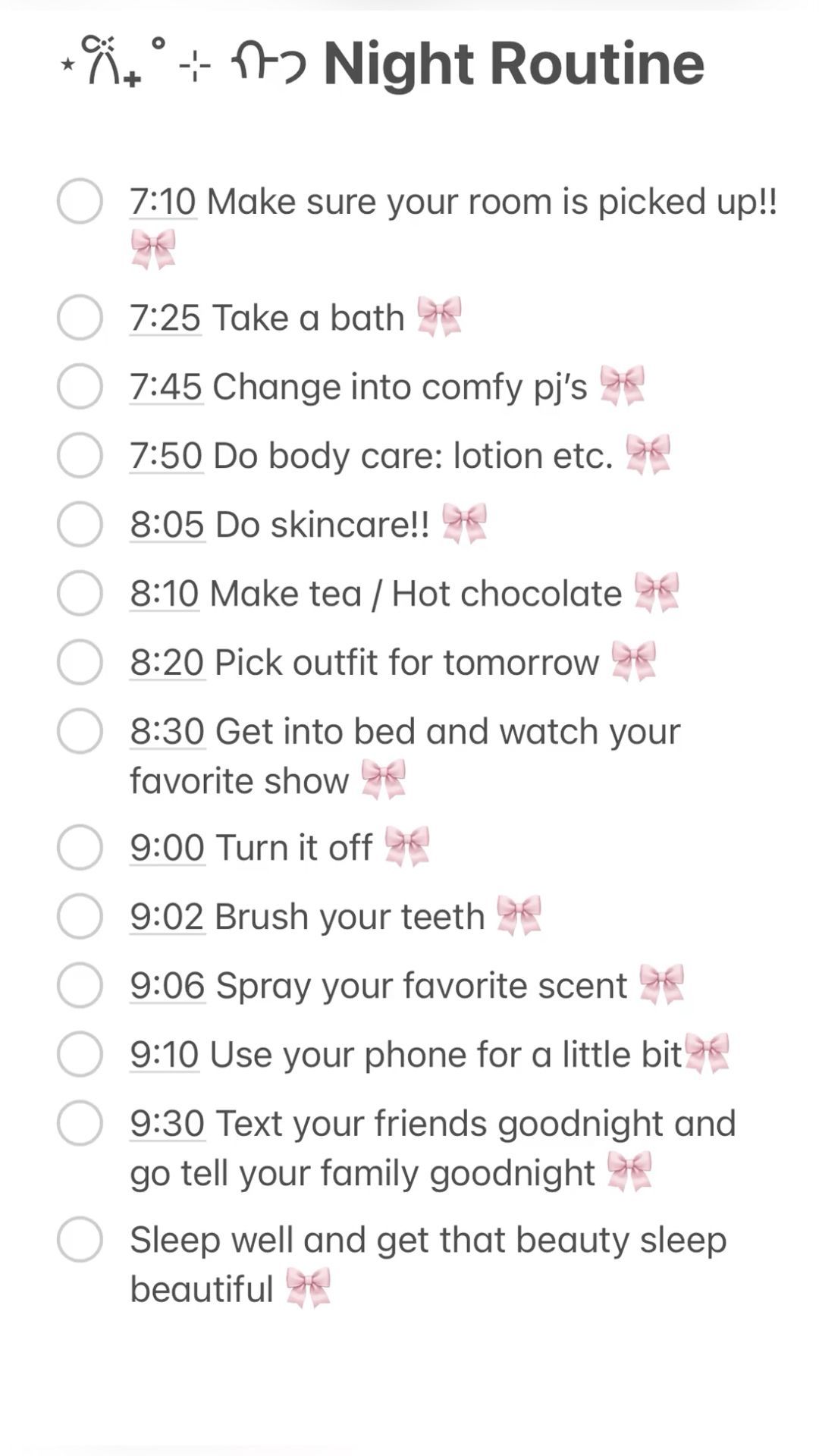819x1456 pixels.
Task: Mark 9:06 Spray your favorite scent done
Action: [x=80, y=985]
